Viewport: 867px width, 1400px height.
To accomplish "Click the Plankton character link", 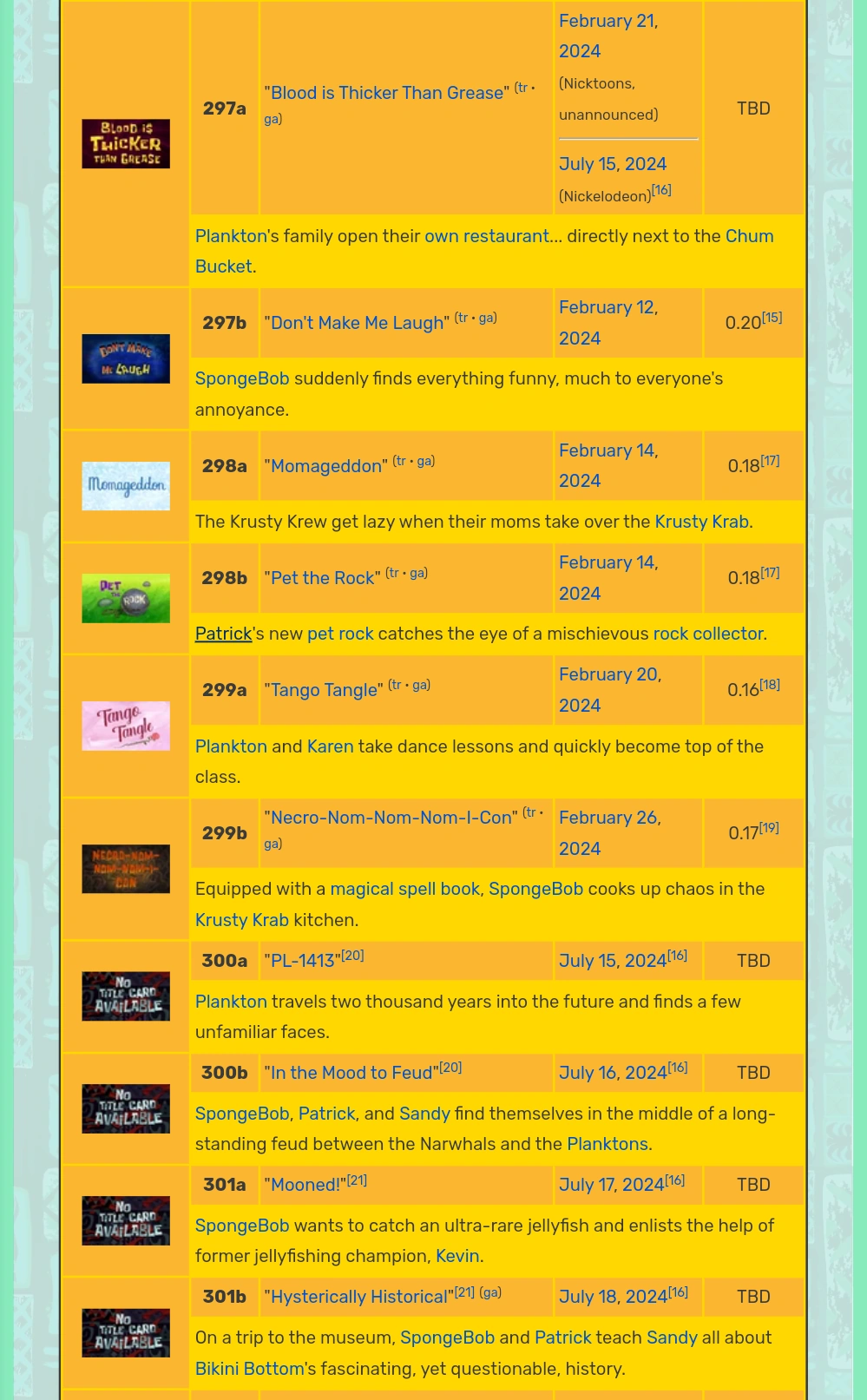I will 230,236.
